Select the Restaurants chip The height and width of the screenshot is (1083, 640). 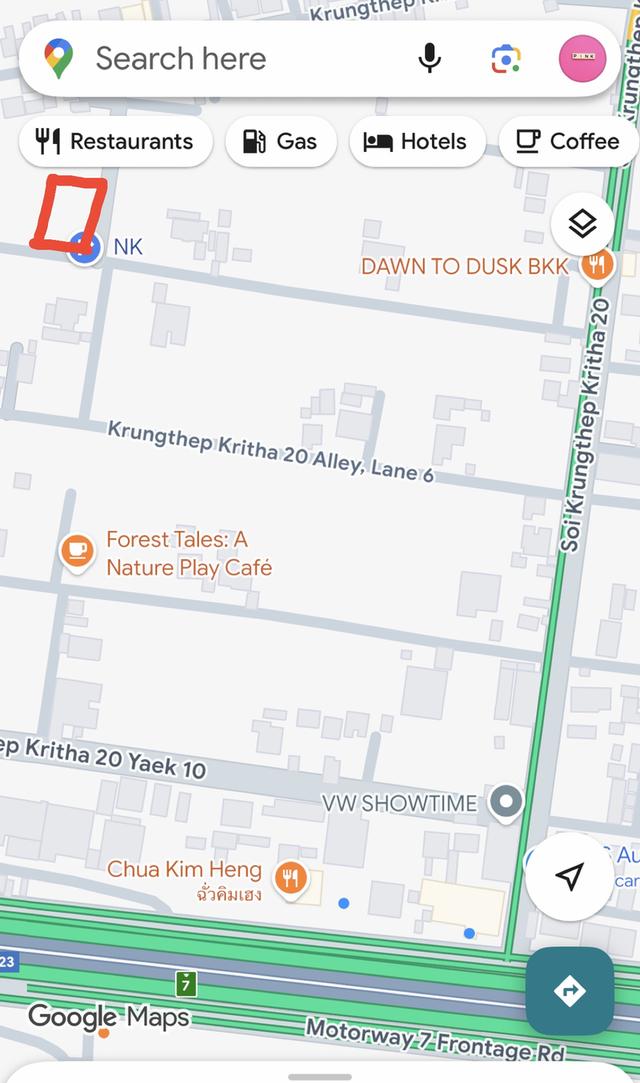click(115, 142)
